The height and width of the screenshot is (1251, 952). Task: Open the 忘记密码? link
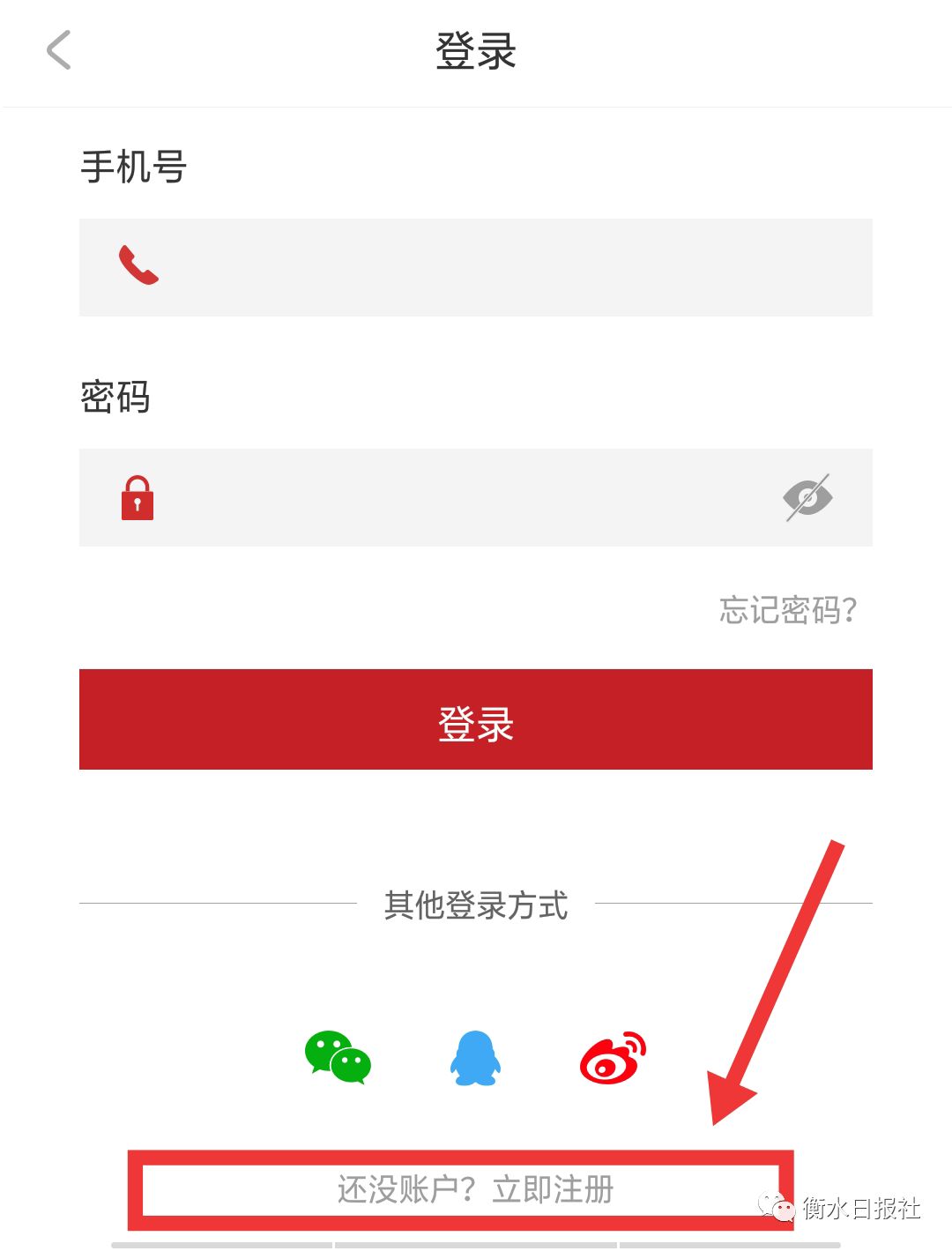pyautogui.click(x=788, y=610)
